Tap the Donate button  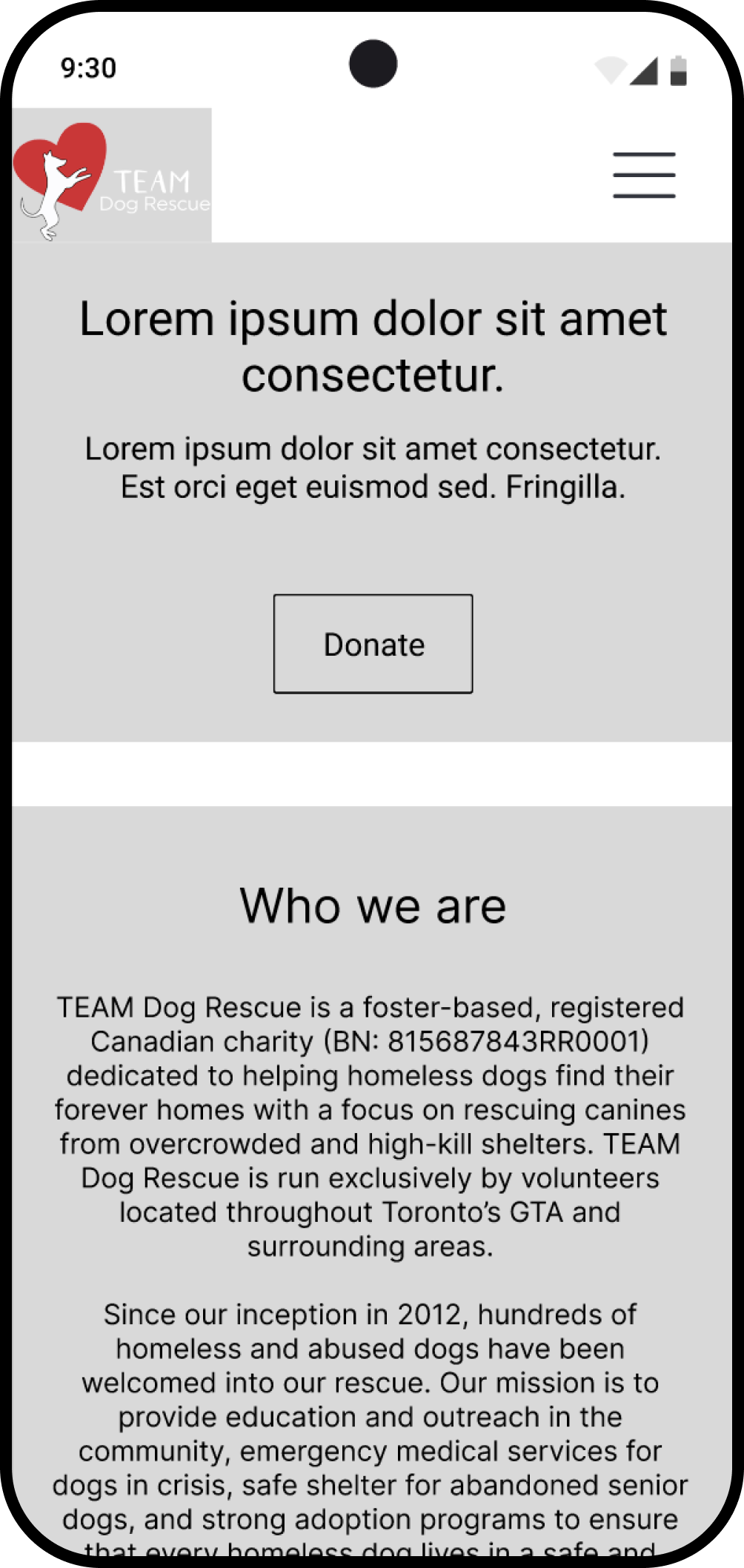coord(373,643)
